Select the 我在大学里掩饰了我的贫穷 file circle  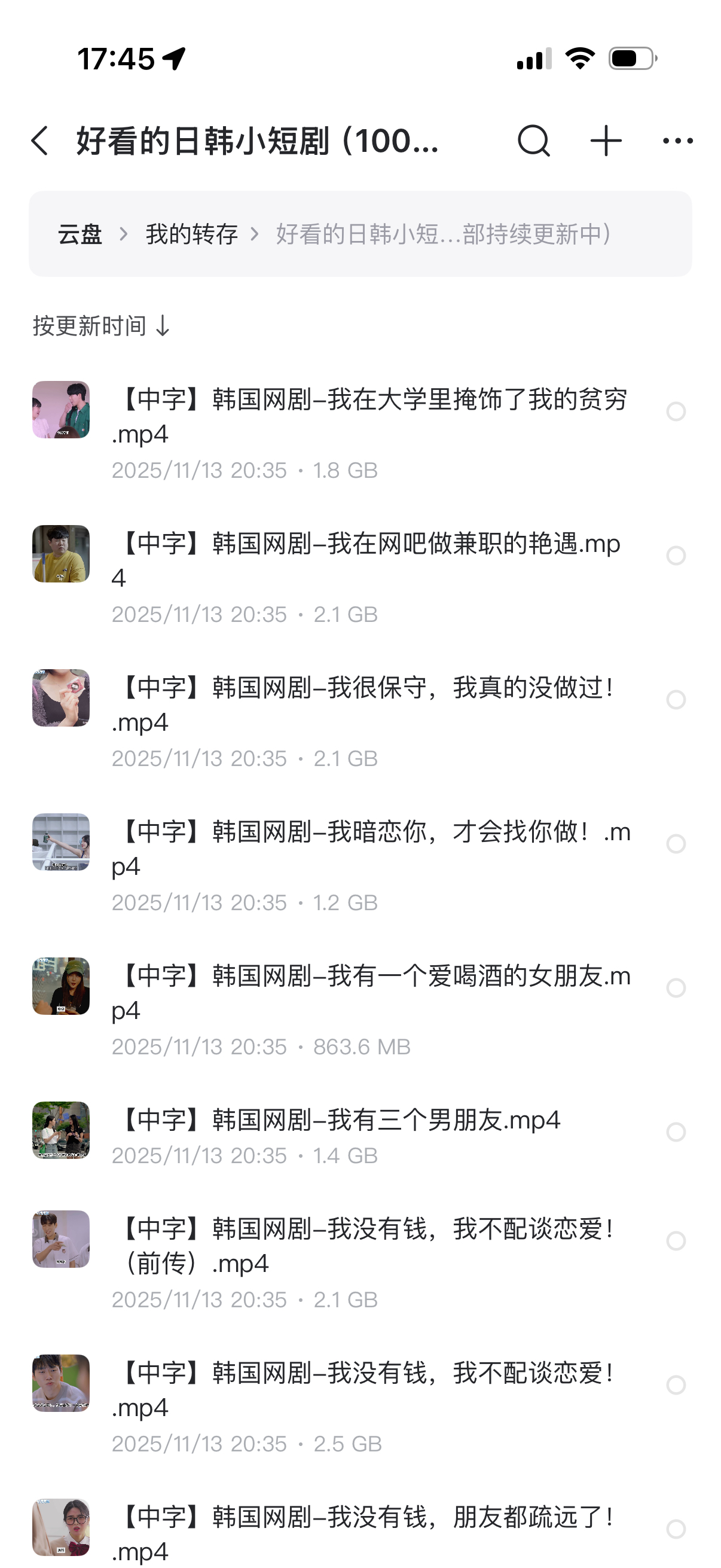click(x=676, y=411)
